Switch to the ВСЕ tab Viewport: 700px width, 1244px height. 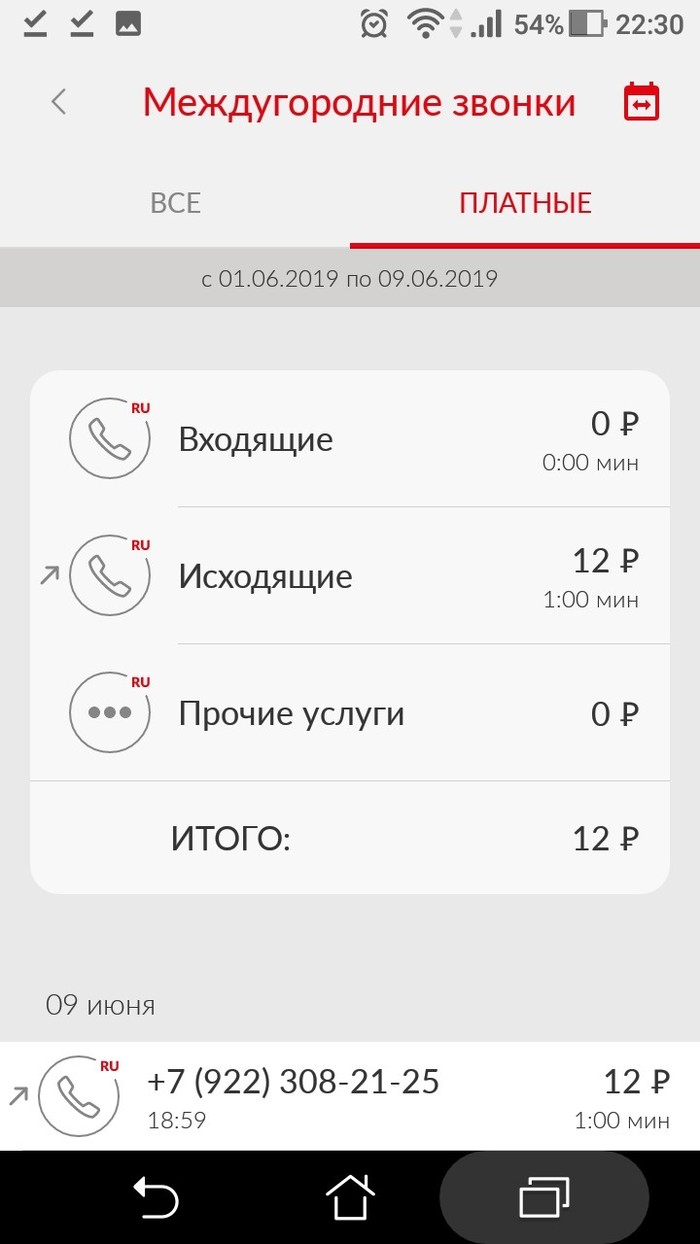click(x=175, y=203)
